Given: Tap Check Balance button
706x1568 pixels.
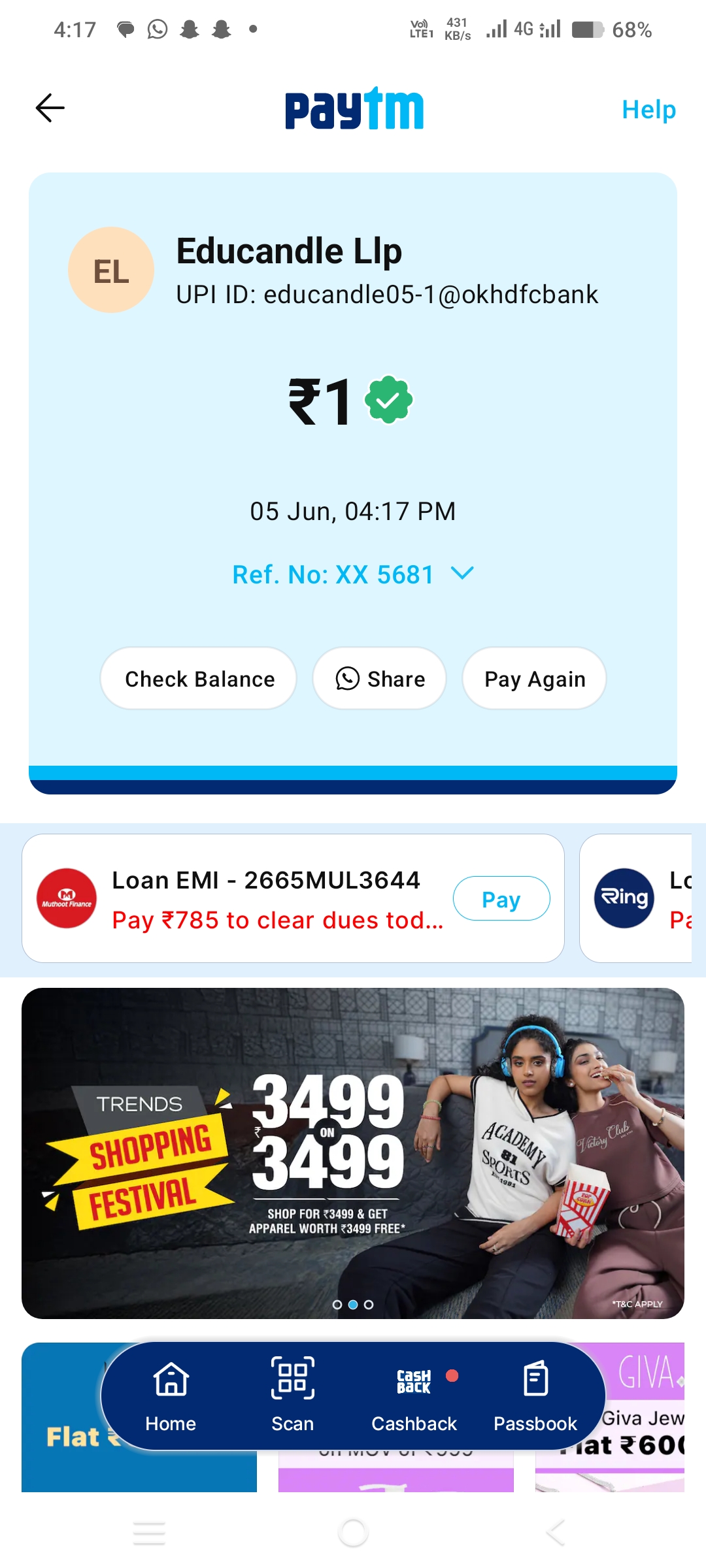Looking at the screenshot, I should click(x=199, y=679).
